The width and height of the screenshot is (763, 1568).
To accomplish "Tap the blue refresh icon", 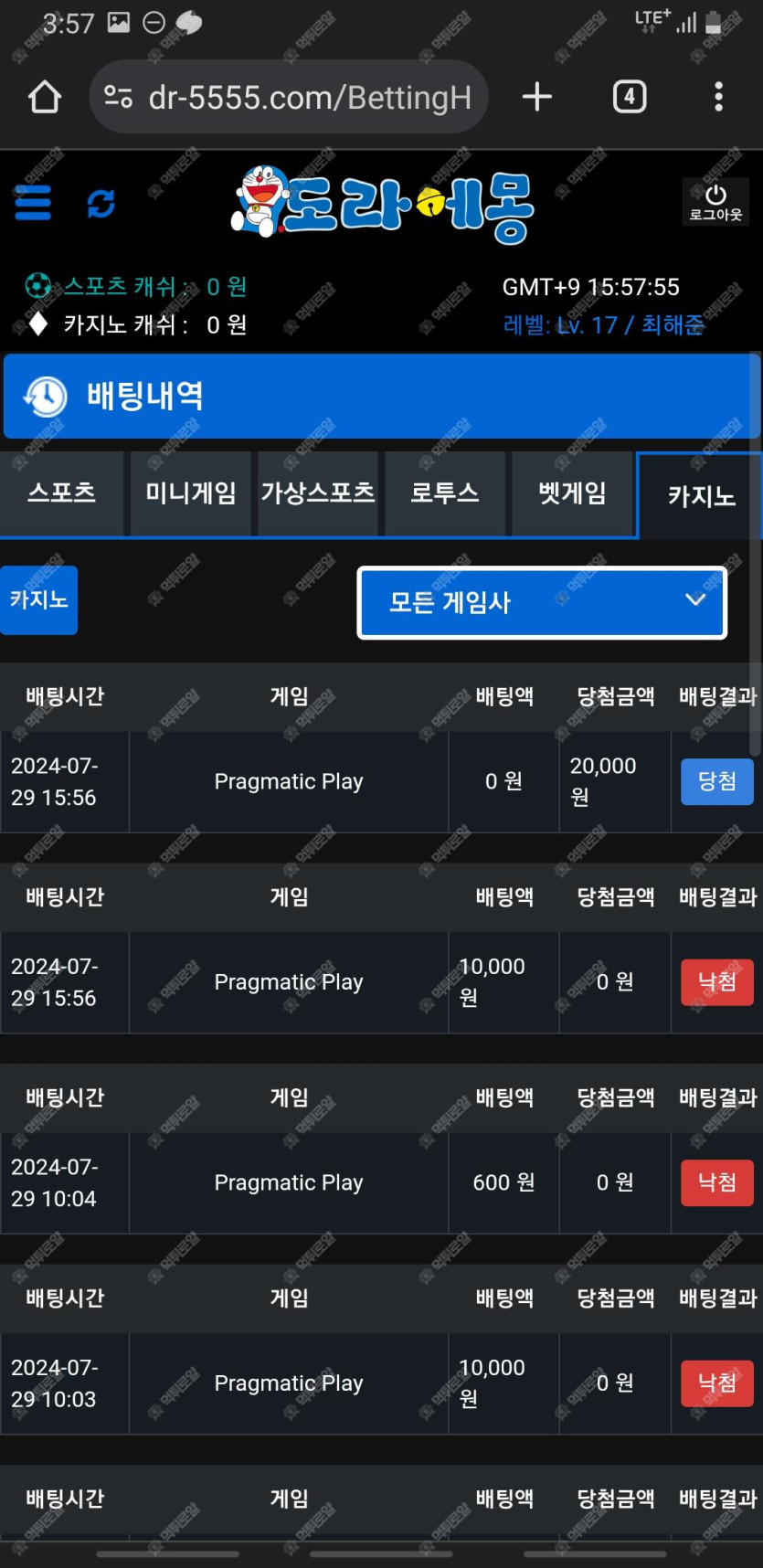I will click(101, 203).
